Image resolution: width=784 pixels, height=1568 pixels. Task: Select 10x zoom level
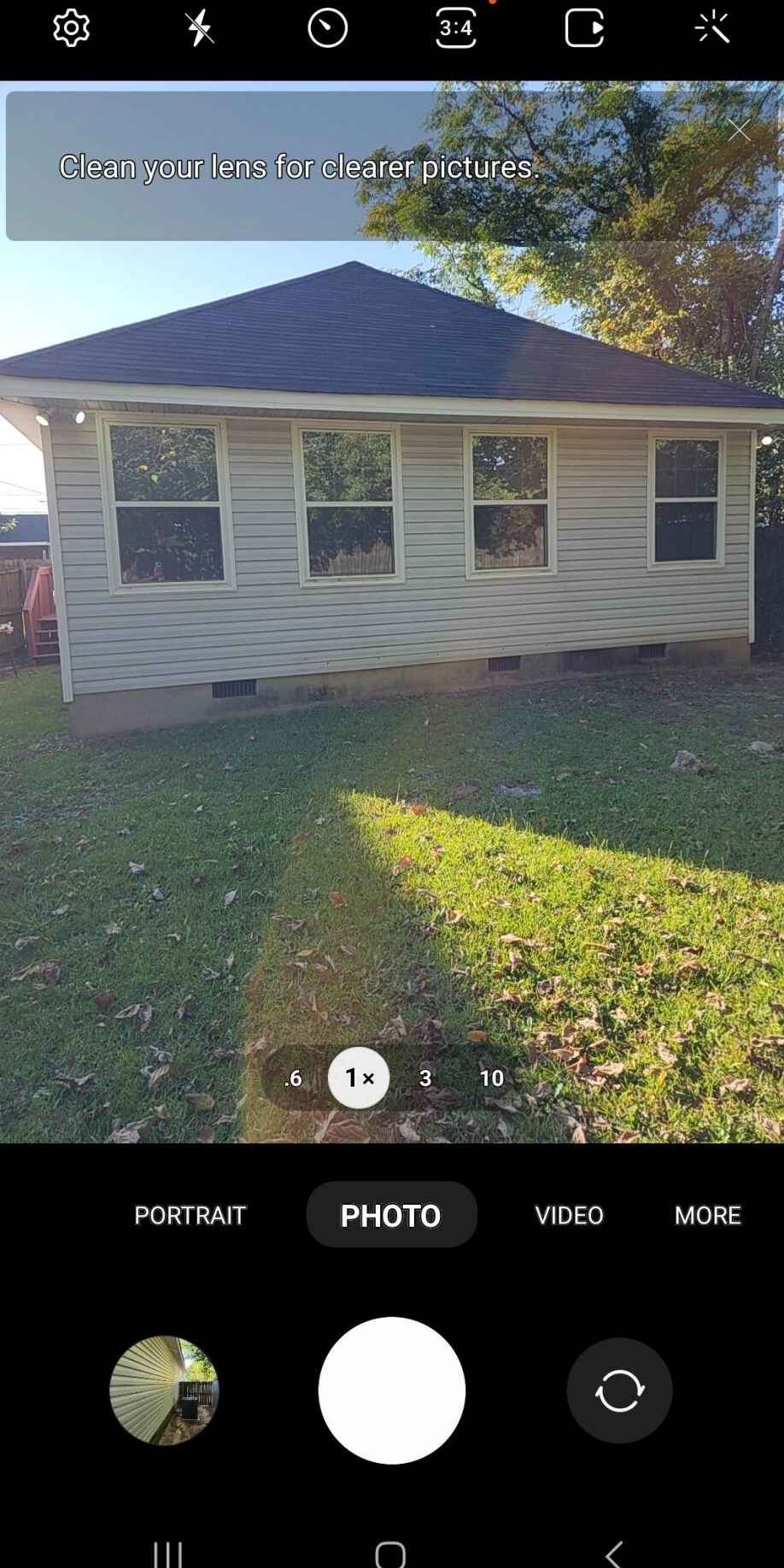click(491, 1078)
